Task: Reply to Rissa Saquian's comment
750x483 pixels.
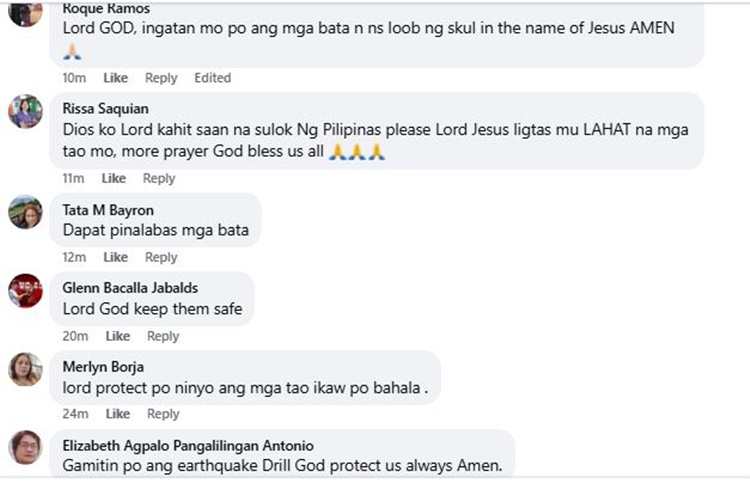Action: [x=159, y=178]
